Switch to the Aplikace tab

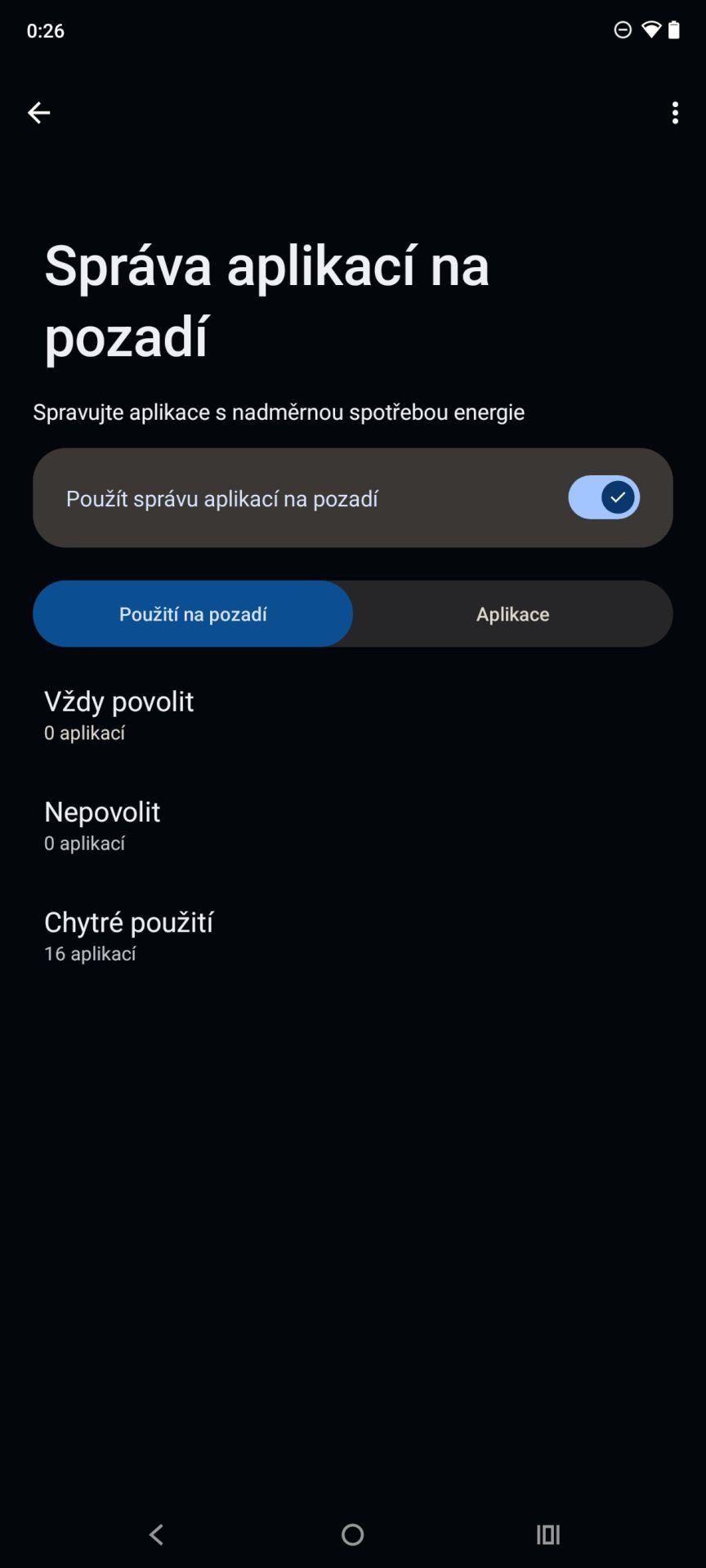[x=513, y=614]
